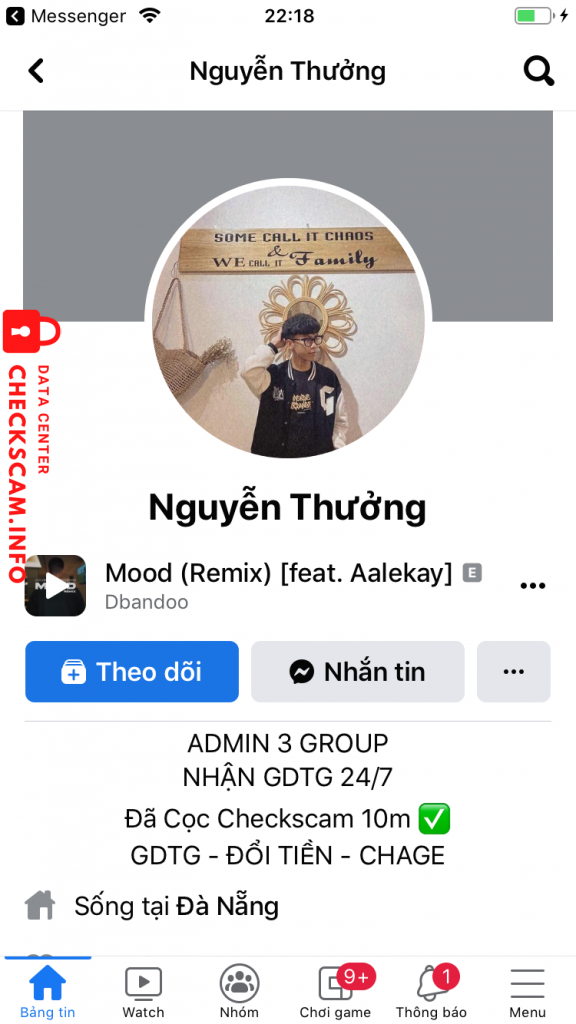Open search on this profile
The width and height of the screenshot is (576, 1024).
point(539,71)
